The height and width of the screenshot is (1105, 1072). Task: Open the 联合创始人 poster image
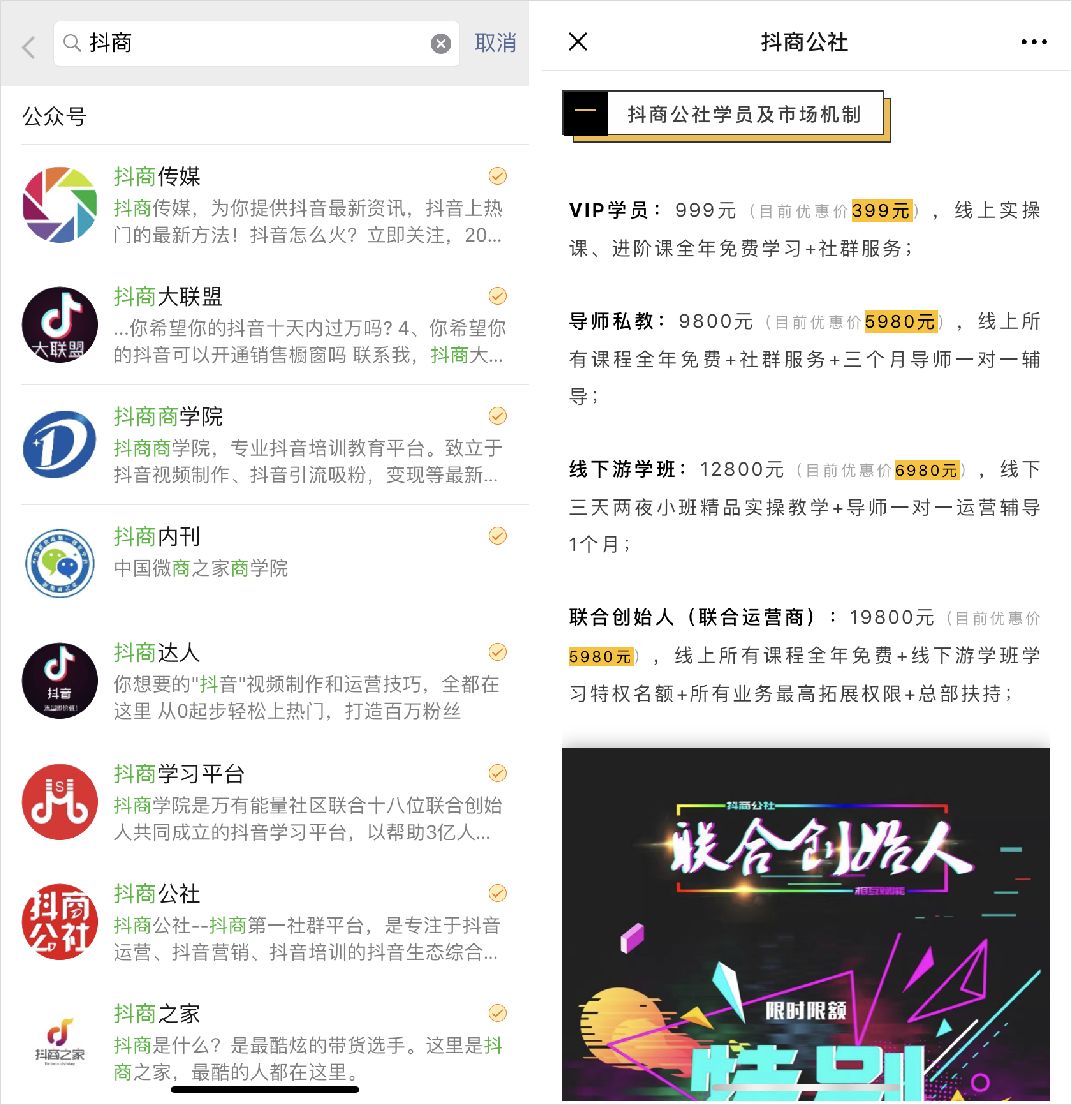805,920
